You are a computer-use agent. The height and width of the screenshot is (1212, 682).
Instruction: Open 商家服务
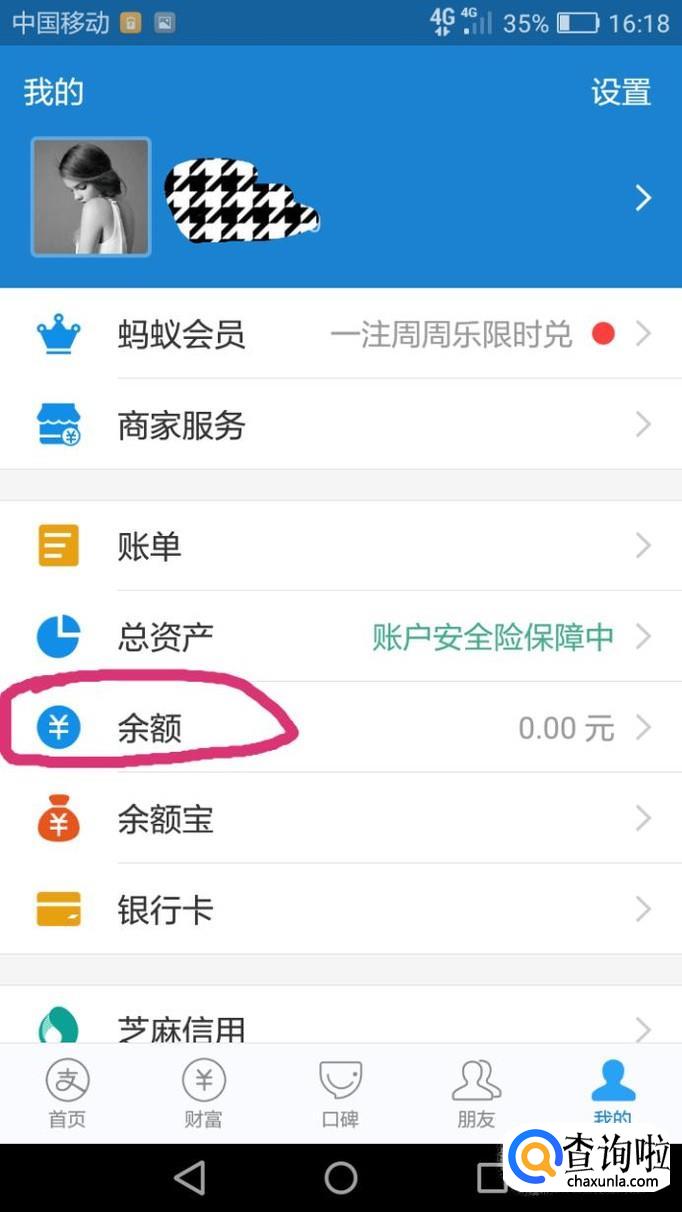[x=340, y=426]
